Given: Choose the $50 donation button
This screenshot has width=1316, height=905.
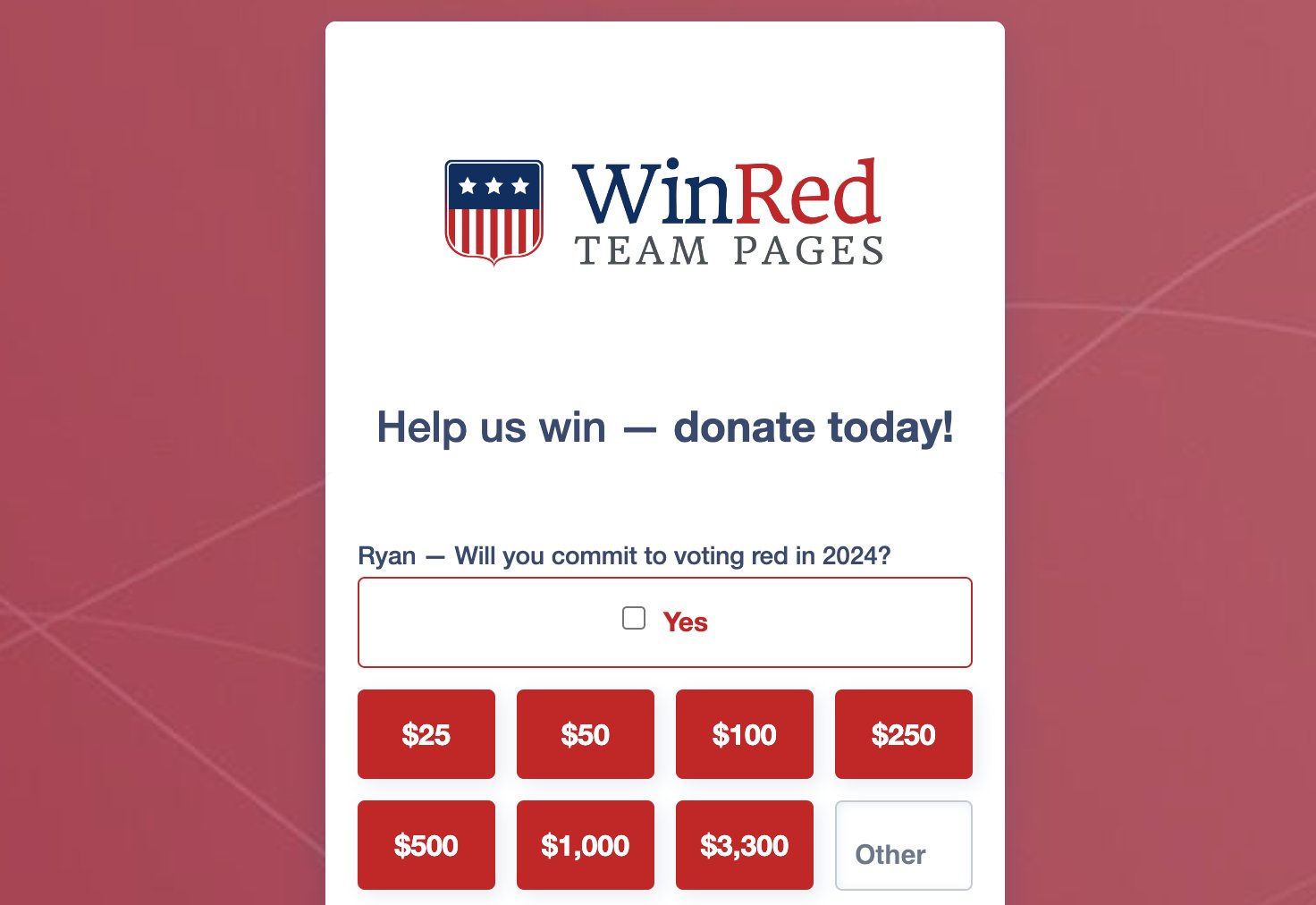Looking at the screenshot, I should tap(586, 734).
